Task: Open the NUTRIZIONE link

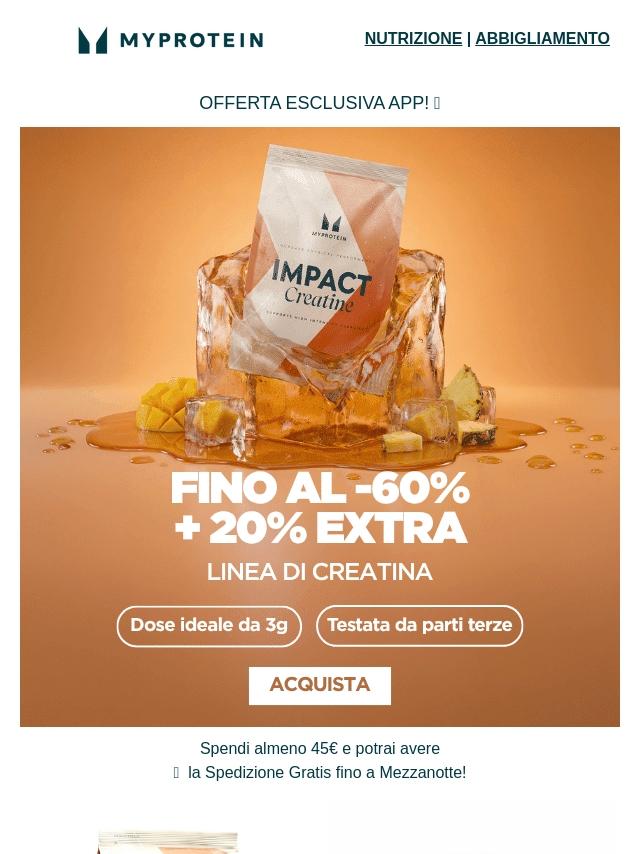Action: click(x=413, y=39)
